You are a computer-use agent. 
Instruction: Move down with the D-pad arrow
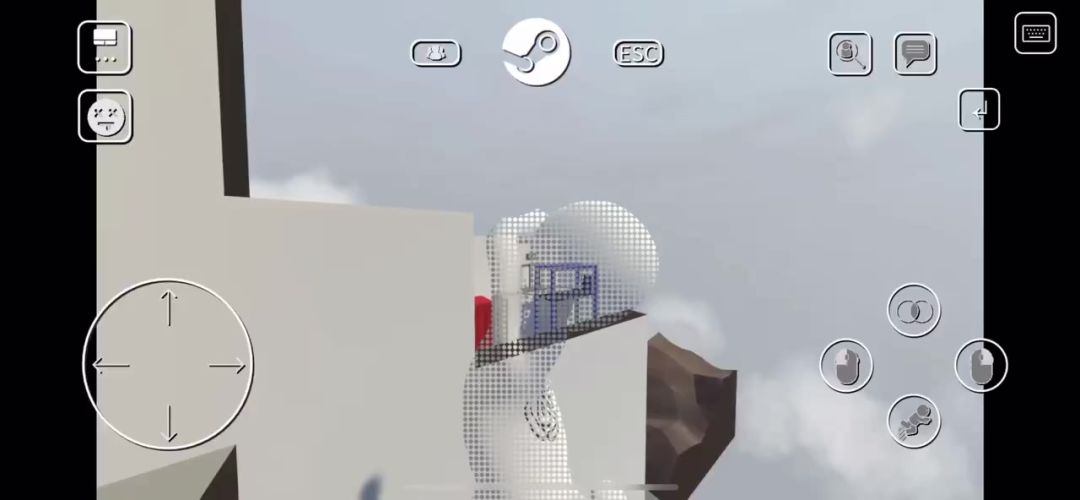point(168,423)
